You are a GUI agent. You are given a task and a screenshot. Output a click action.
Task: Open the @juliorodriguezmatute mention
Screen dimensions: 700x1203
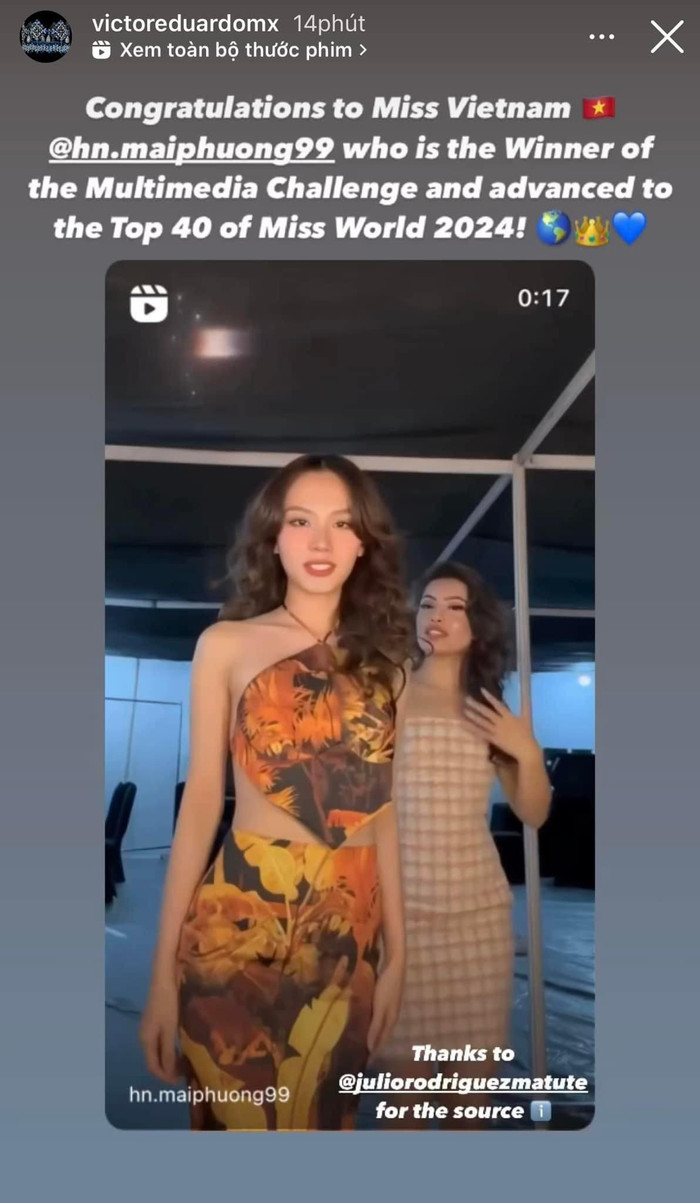pos(463,1082)
